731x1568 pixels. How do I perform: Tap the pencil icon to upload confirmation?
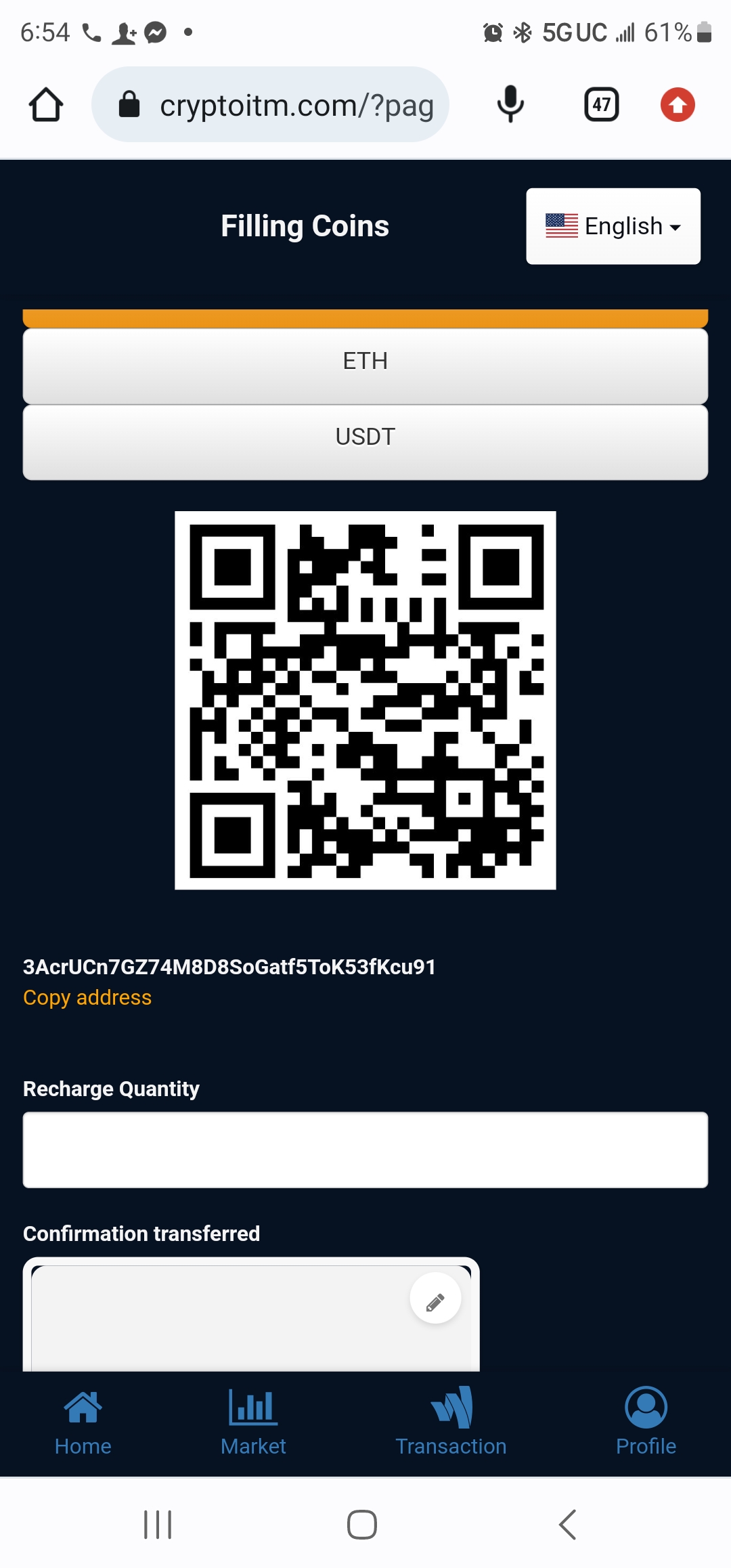point(435,1299)
